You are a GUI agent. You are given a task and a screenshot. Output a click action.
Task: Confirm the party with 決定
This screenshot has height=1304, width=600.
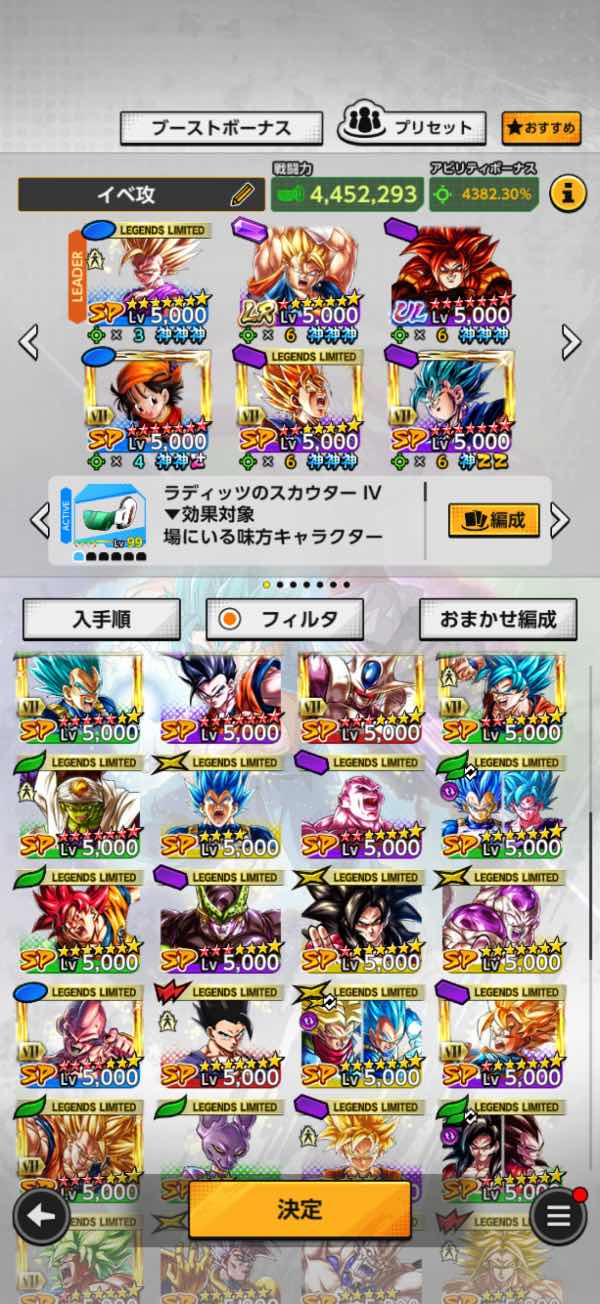coord(299,1209)
